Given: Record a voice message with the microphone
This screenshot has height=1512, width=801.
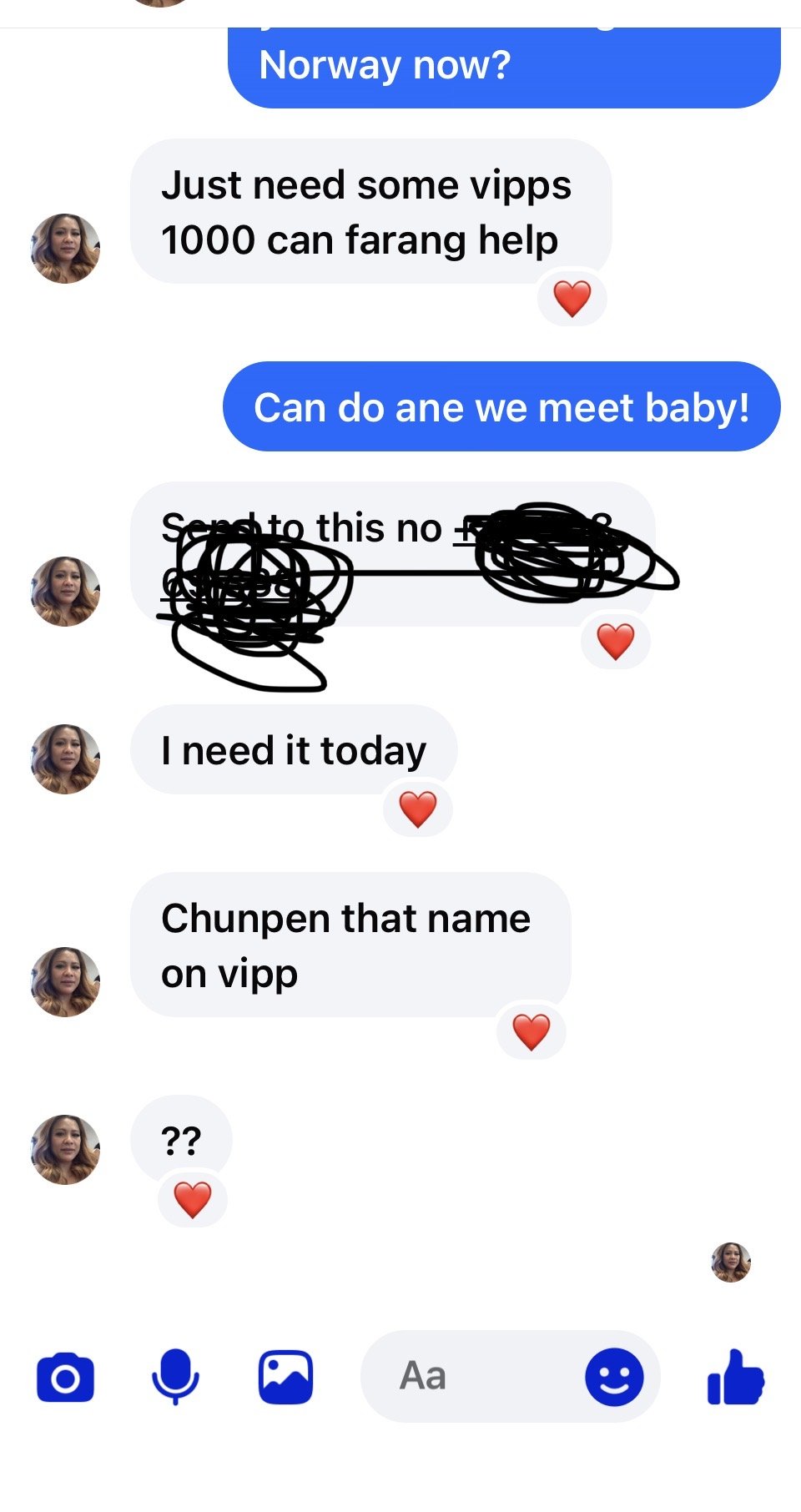Looking at the screenshot, I should pos(175,1378).
